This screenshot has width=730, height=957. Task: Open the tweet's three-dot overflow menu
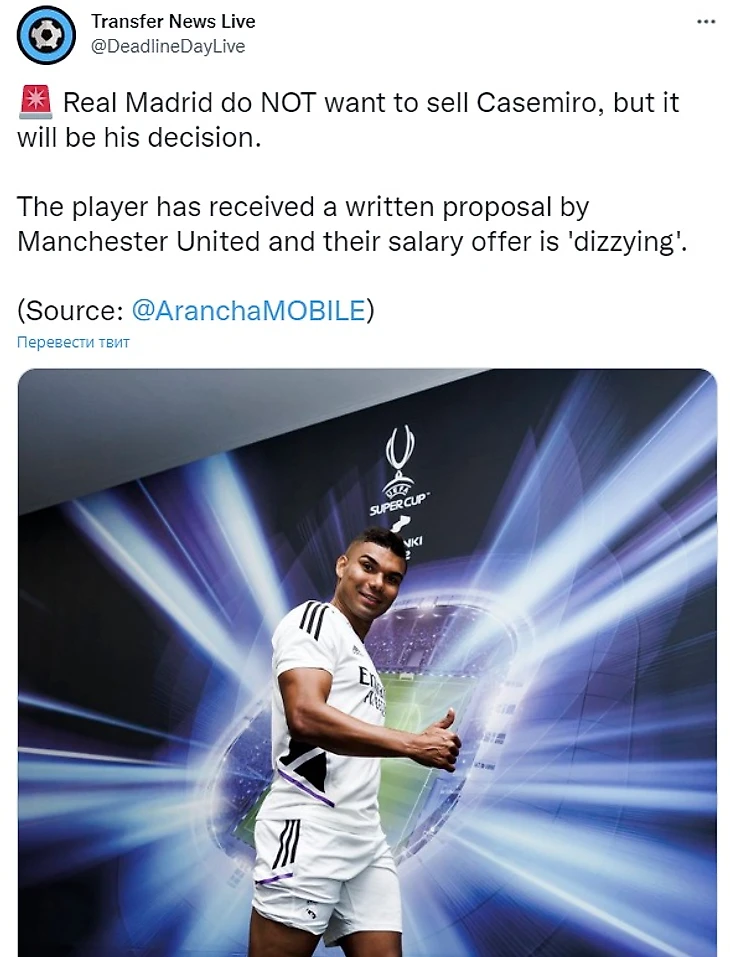pos(706,22)
